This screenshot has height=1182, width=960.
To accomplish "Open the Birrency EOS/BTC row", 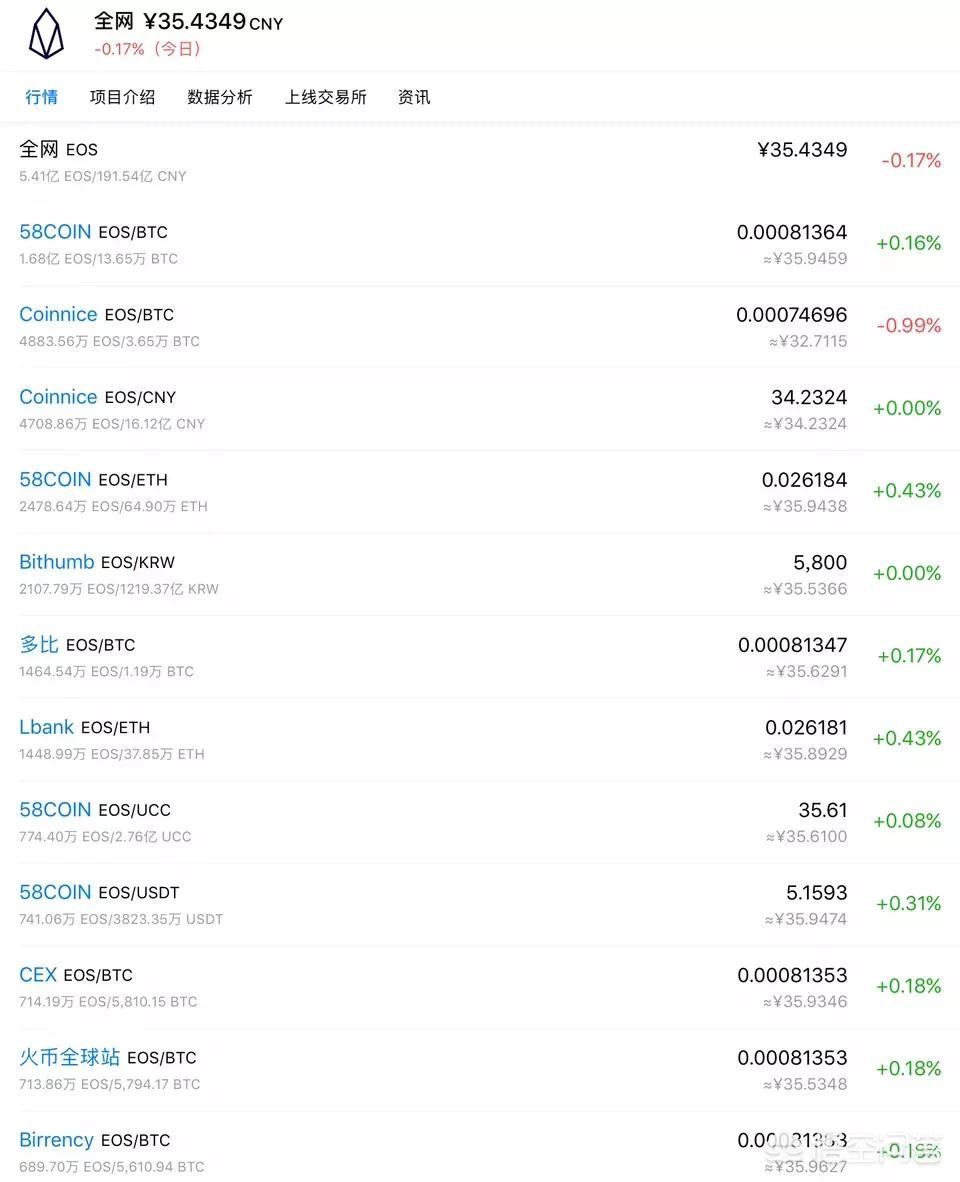I will 480,1147.
